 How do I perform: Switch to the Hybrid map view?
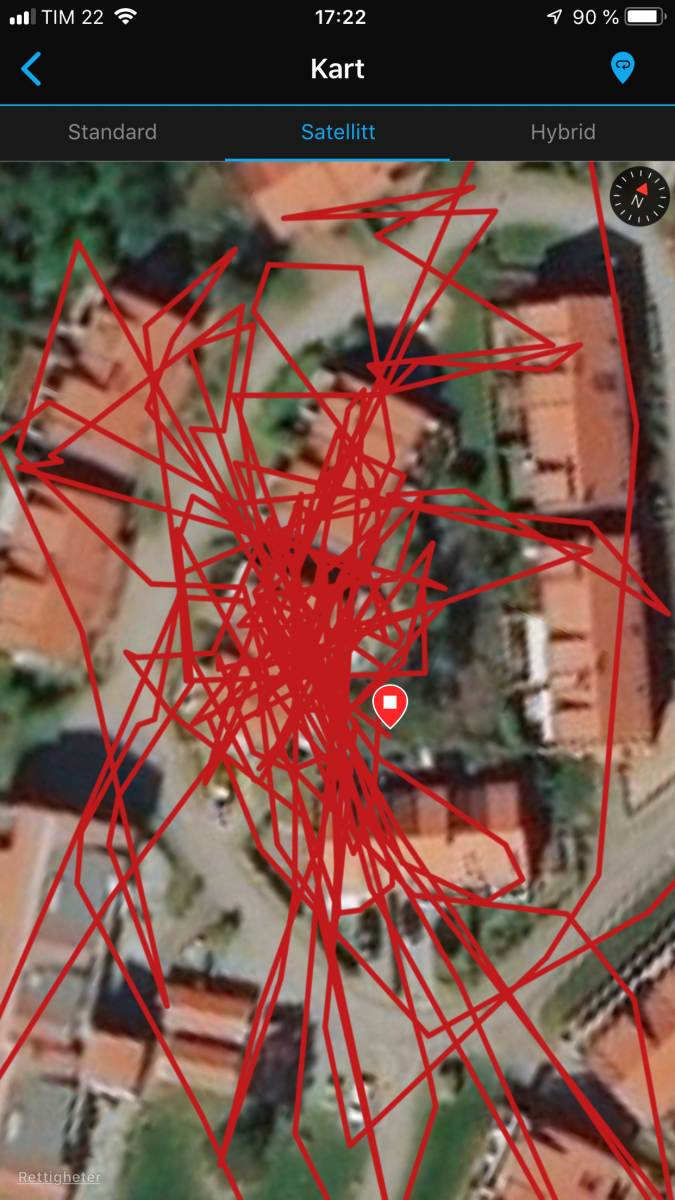563,132
